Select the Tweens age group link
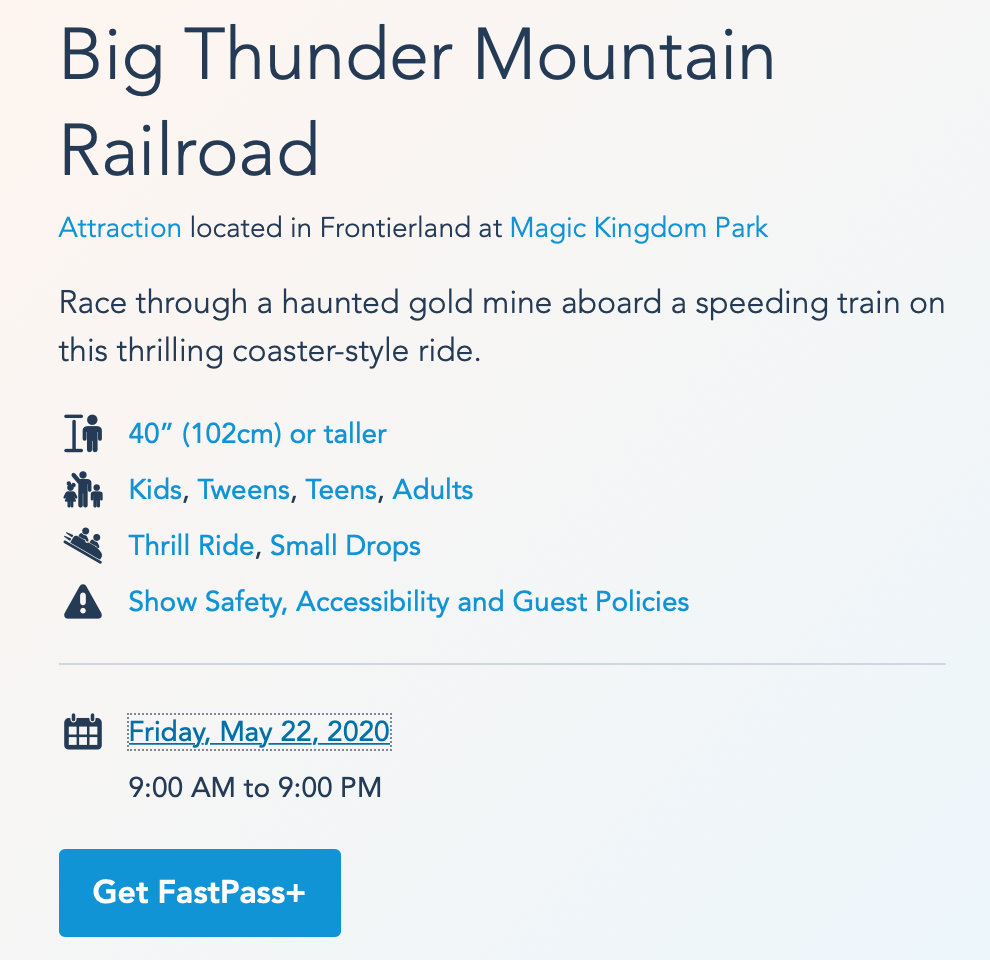990x960 pixels. point(243,490)
